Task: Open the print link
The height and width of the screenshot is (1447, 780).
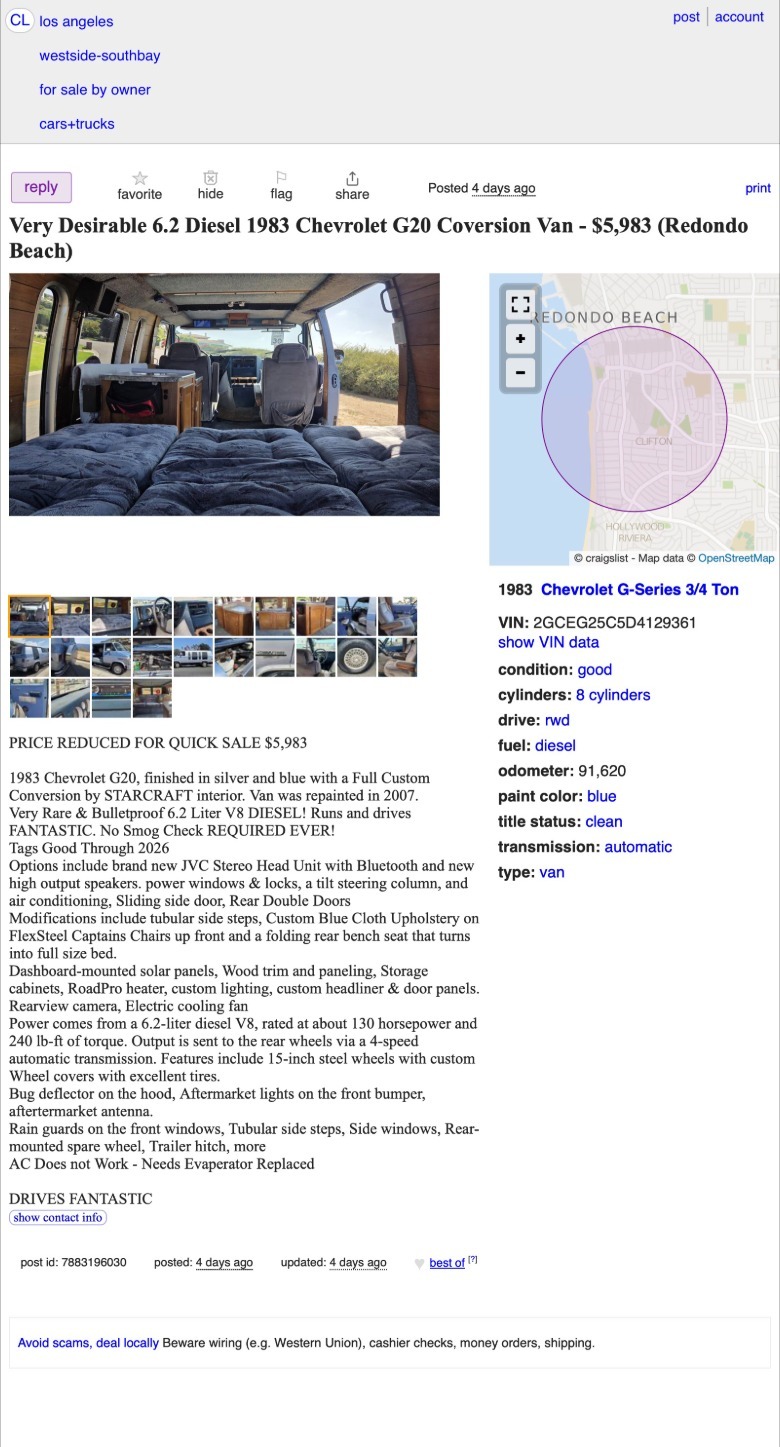Action: 758,188
